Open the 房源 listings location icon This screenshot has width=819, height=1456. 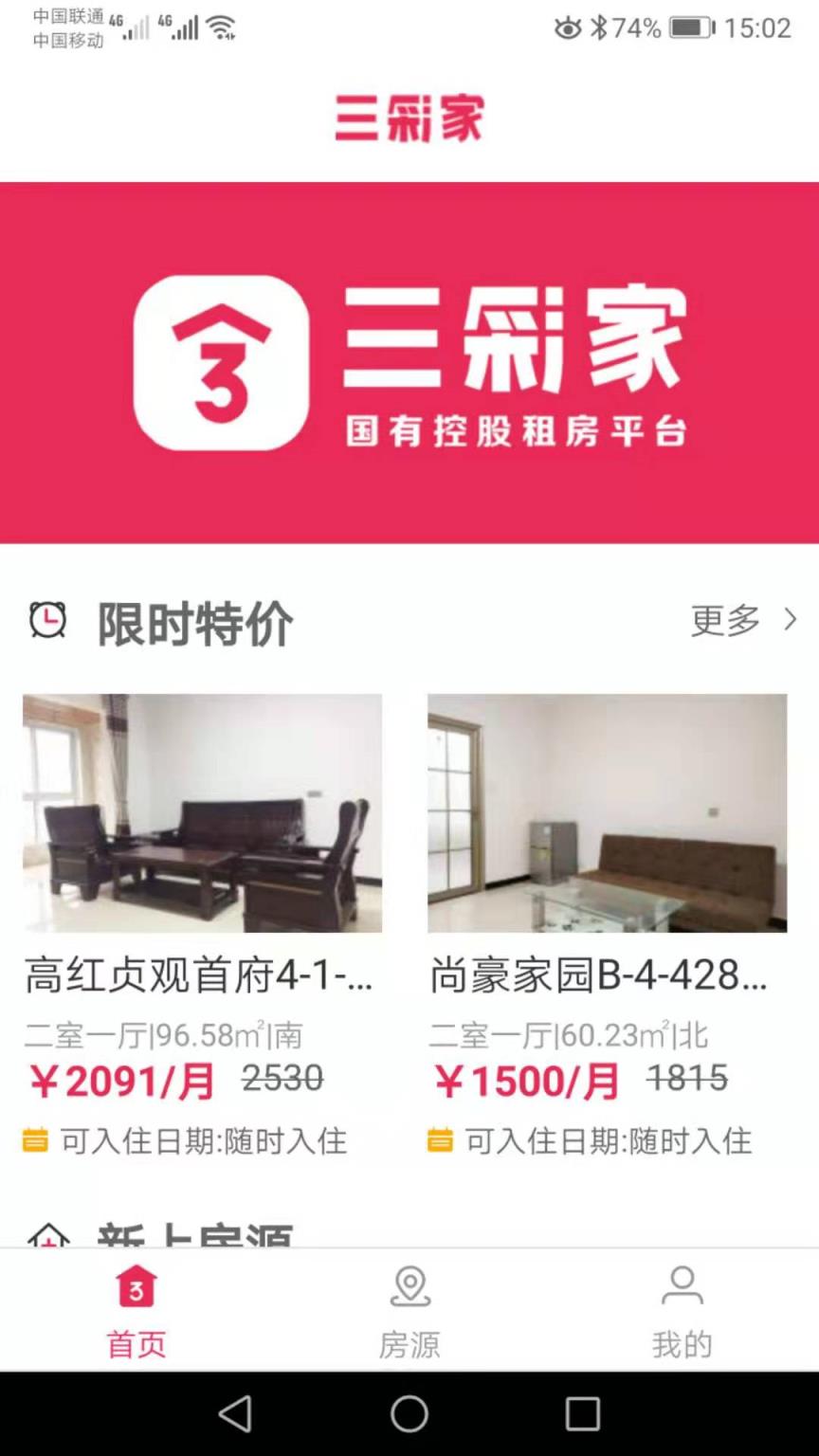tap(409, 1285)
